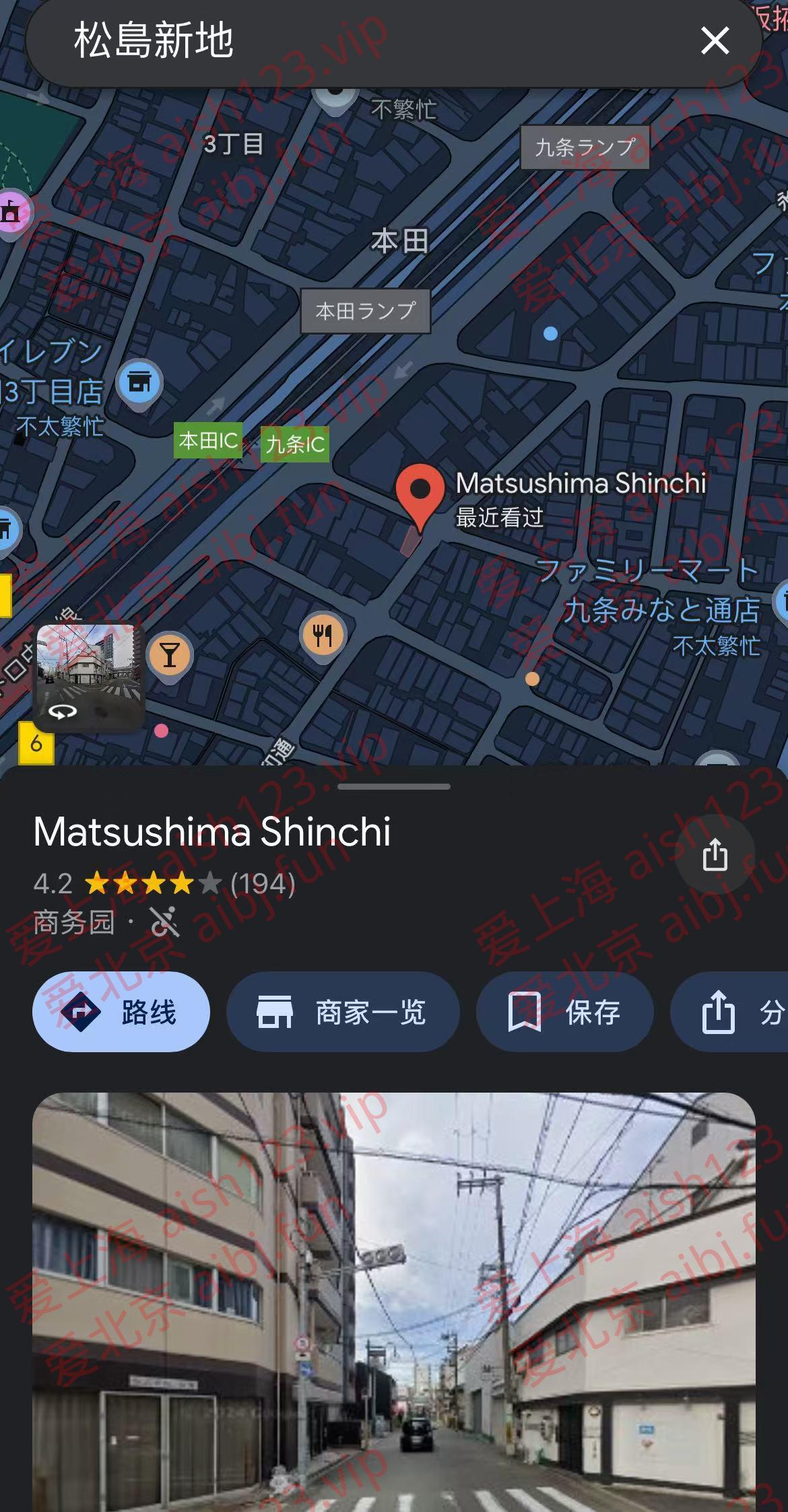The height and width of the screenshot is (1512, 788).
Task: Get directions with 路线 button
Action: [121, 1012]
